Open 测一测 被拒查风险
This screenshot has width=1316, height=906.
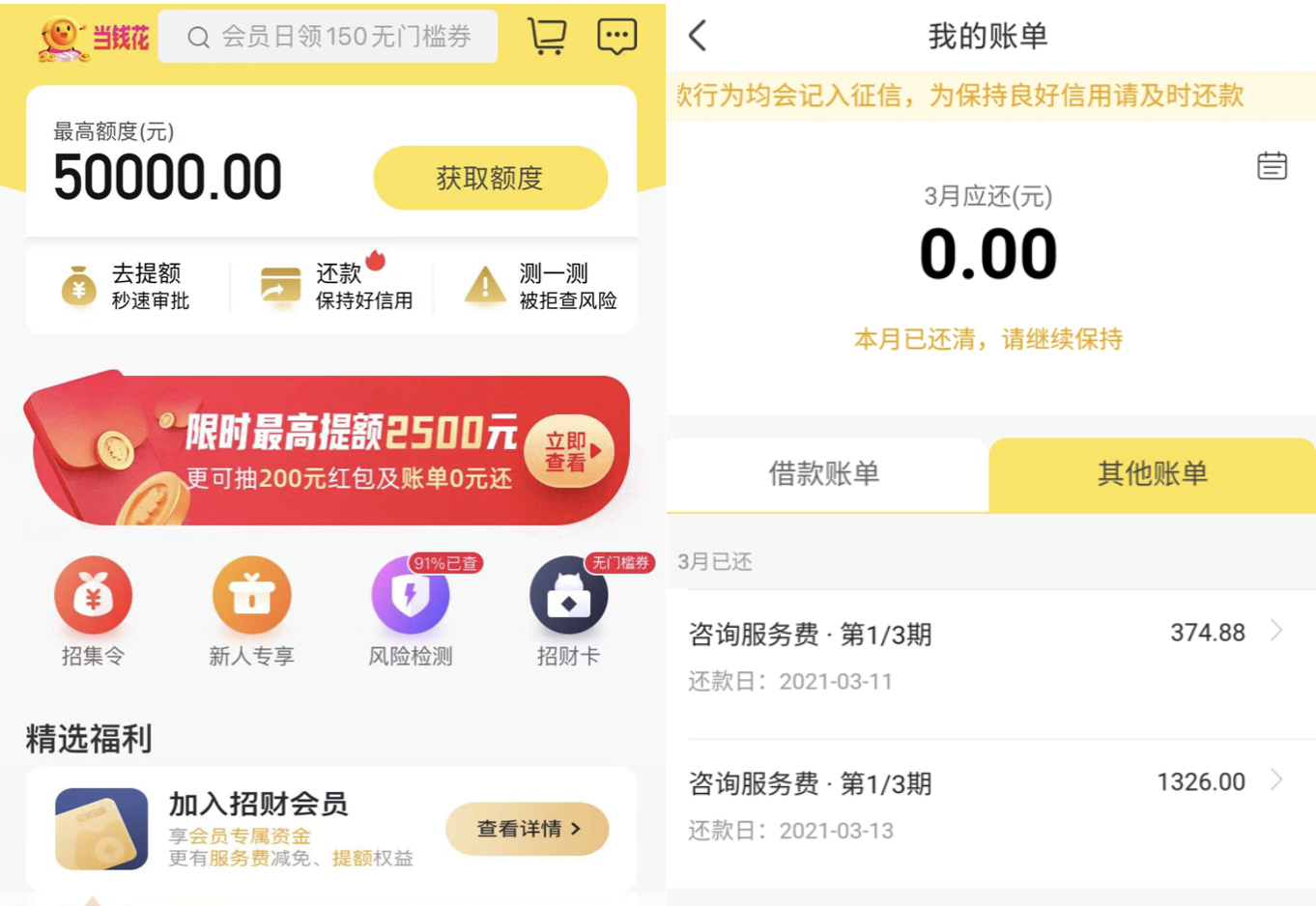point(541,287)
